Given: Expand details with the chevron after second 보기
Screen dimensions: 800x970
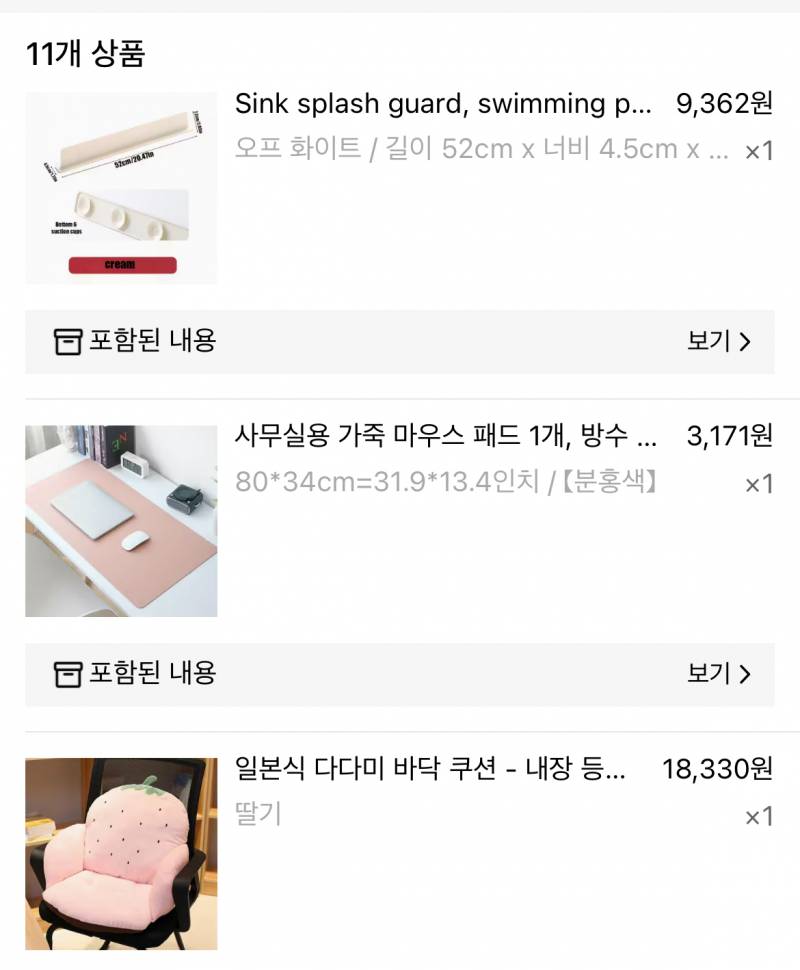Looking at the screenshot, I should 745,675.
